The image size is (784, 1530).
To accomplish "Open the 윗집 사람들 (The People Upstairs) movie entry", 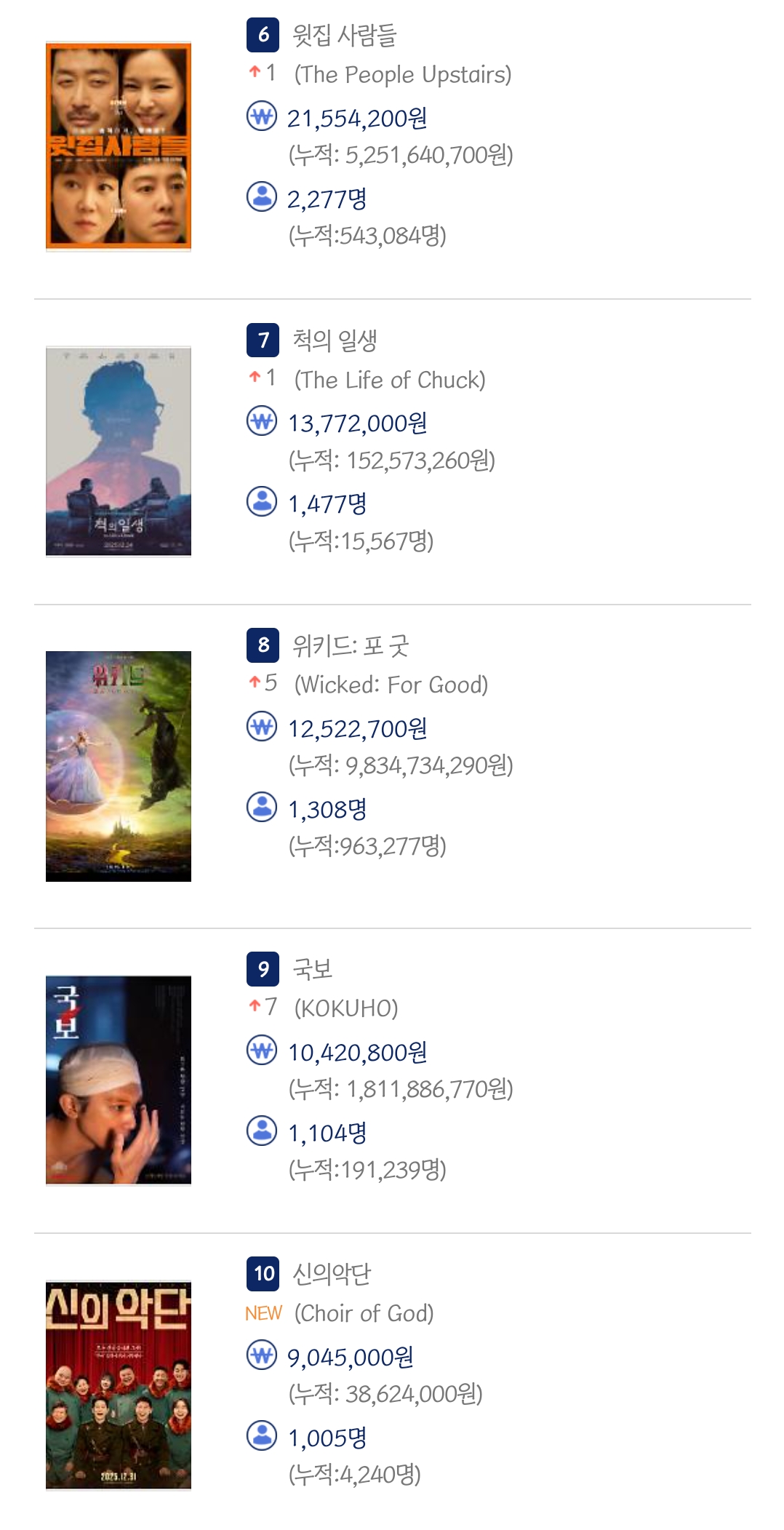I will (344, 35).
